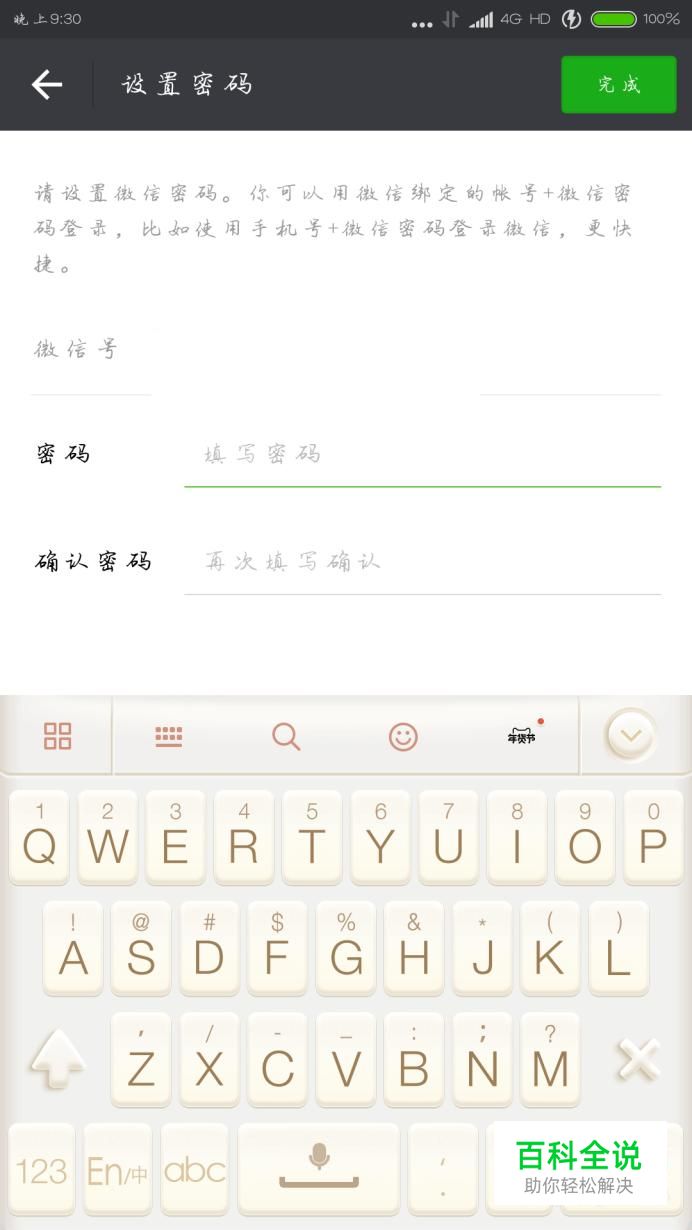The image size is (692, 1230).
Task: Collapse the keyboard with the down chevron
Action: 631,737
